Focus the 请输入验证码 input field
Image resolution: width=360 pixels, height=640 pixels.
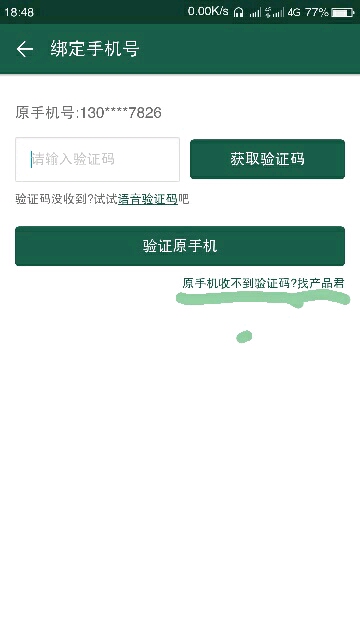point(98,159)
